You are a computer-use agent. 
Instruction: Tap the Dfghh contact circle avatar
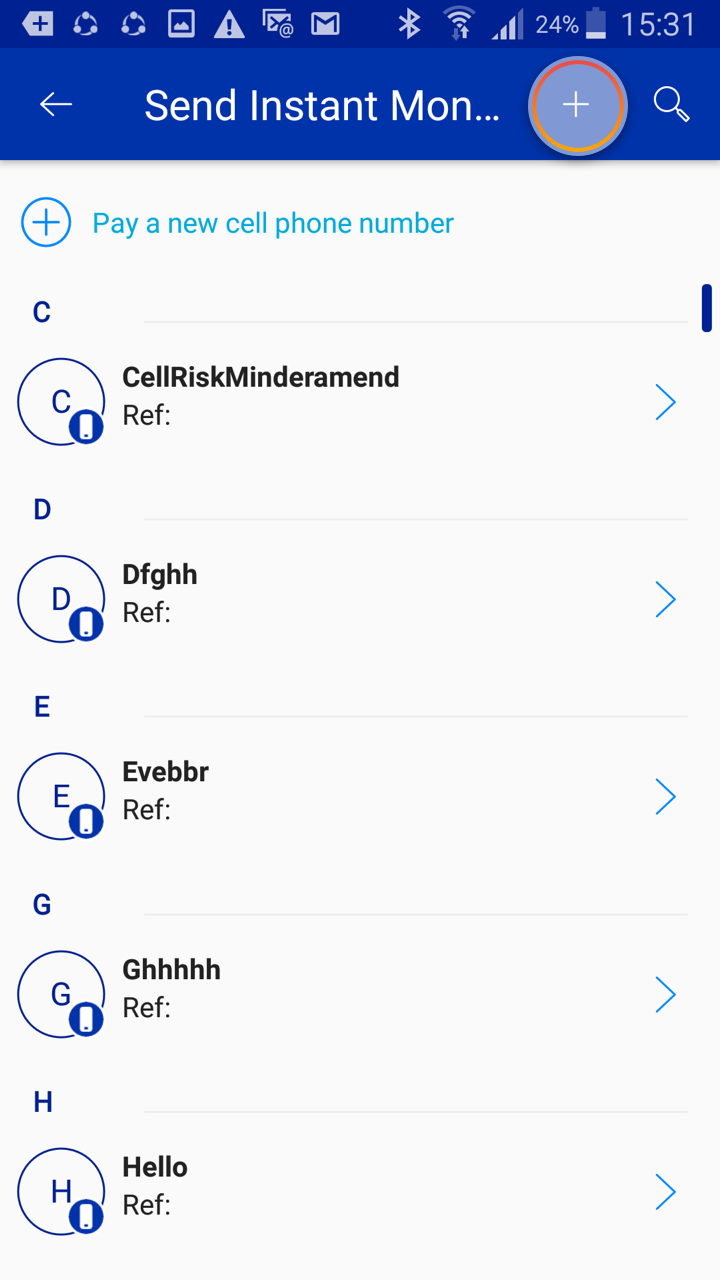60,598
